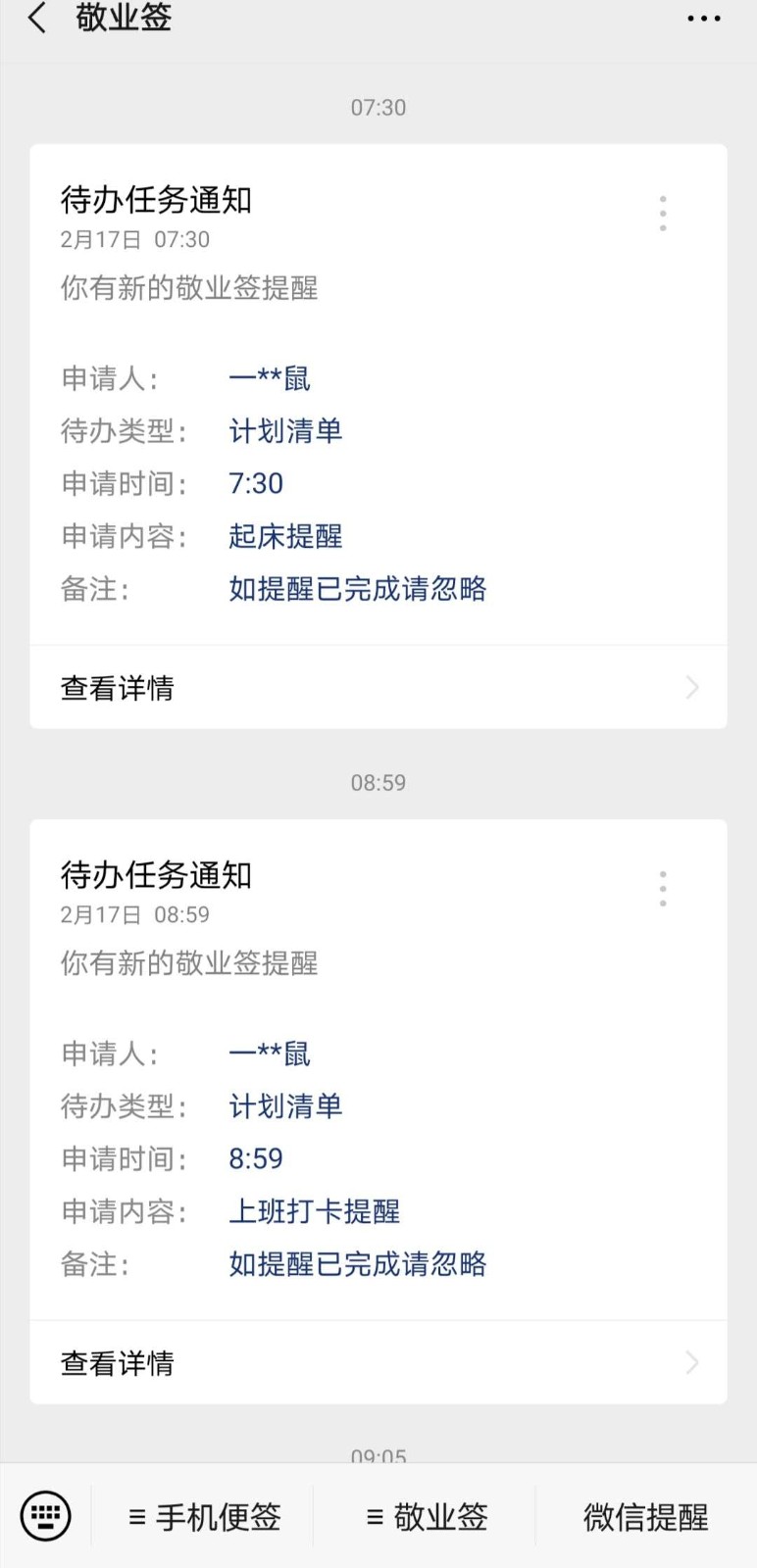Viewport: 757px width, 1568px height.
Task: Go back from the 敬业签 chat
Action: (37, 18)
